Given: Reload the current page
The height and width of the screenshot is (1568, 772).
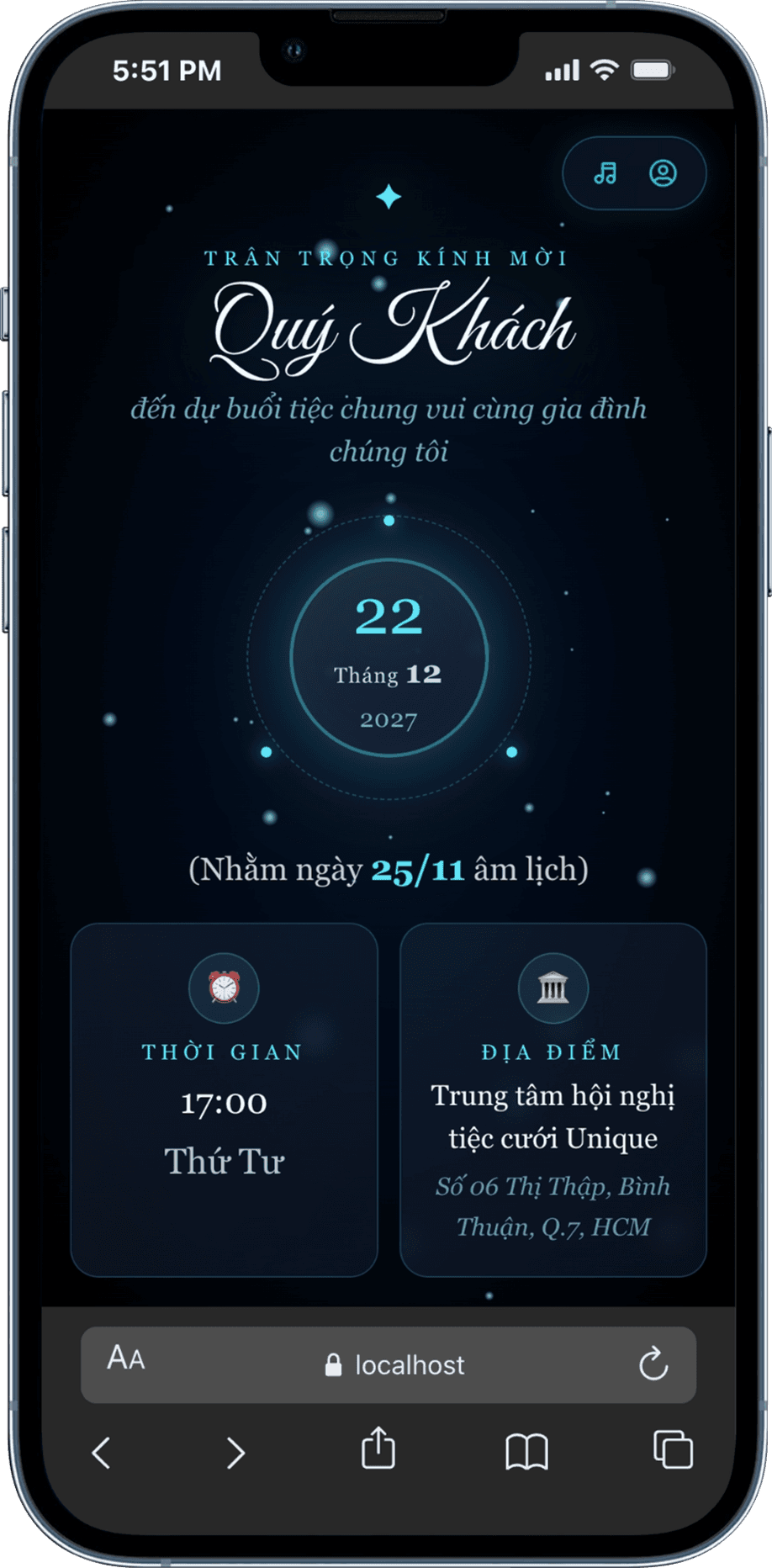Looking at the screenshot, I should pyautogui.click(x=653, y=1364).
